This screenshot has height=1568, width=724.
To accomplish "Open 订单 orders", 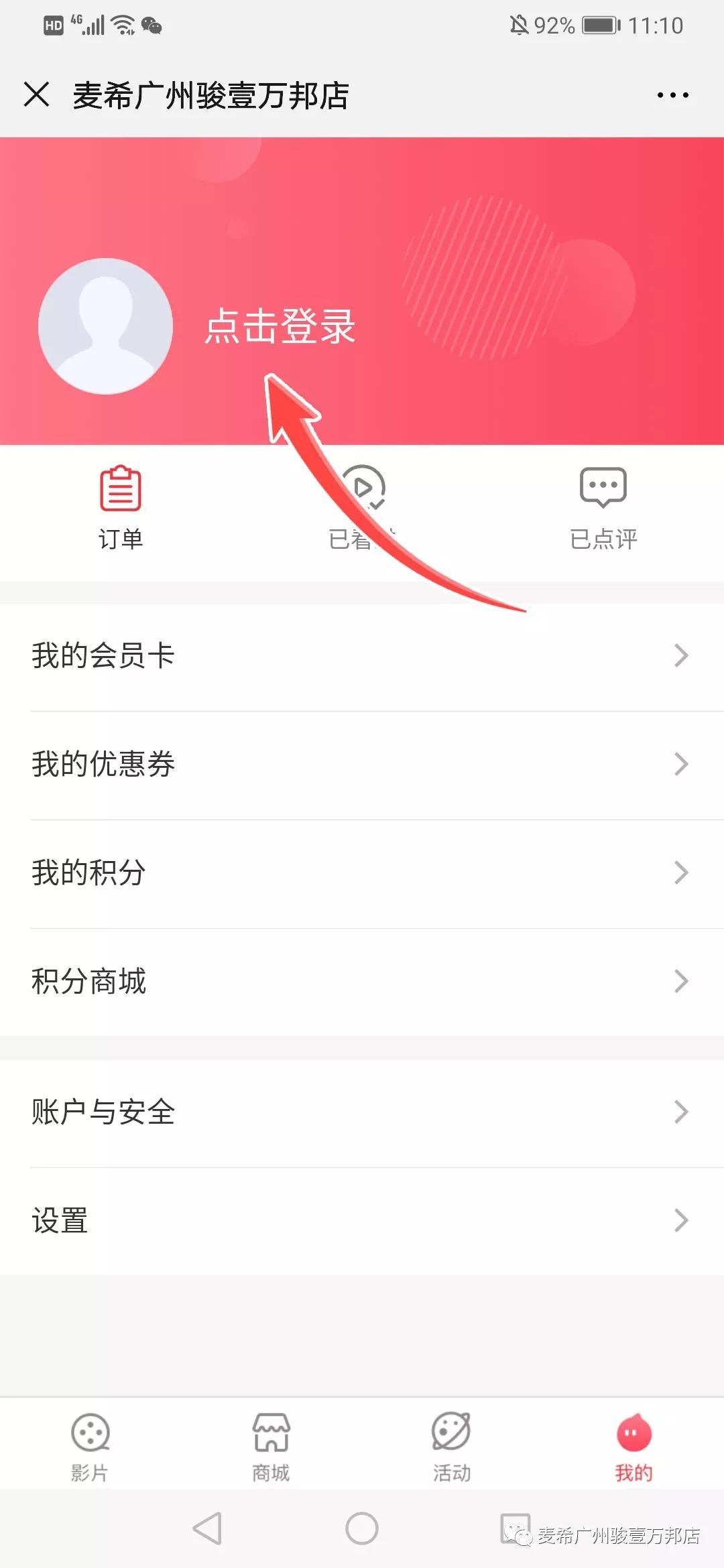I will tap(121, 507).
